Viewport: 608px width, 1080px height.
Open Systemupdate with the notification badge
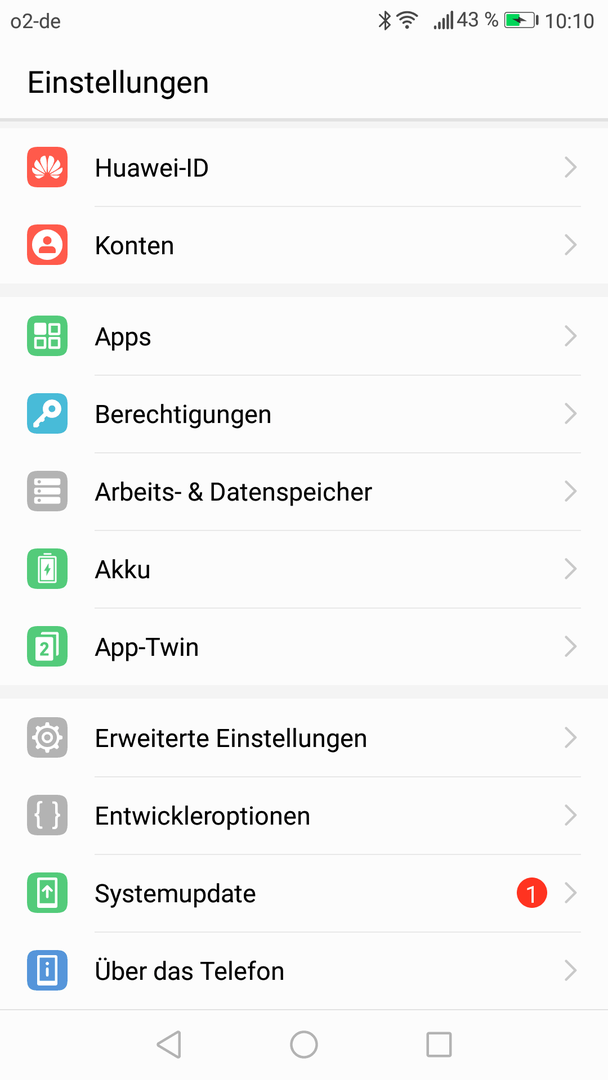pos(304,893)
